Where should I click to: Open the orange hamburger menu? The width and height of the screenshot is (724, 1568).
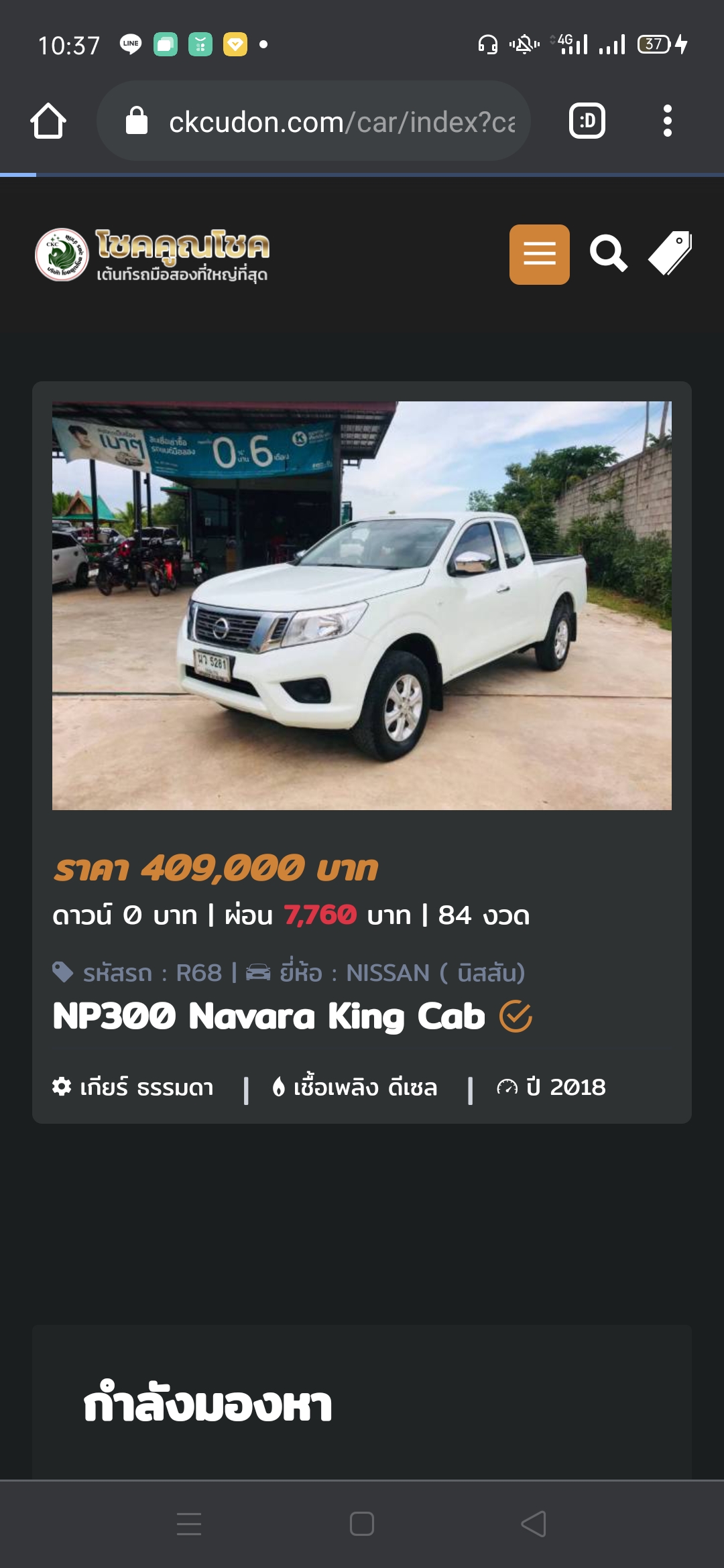[540, 255]
